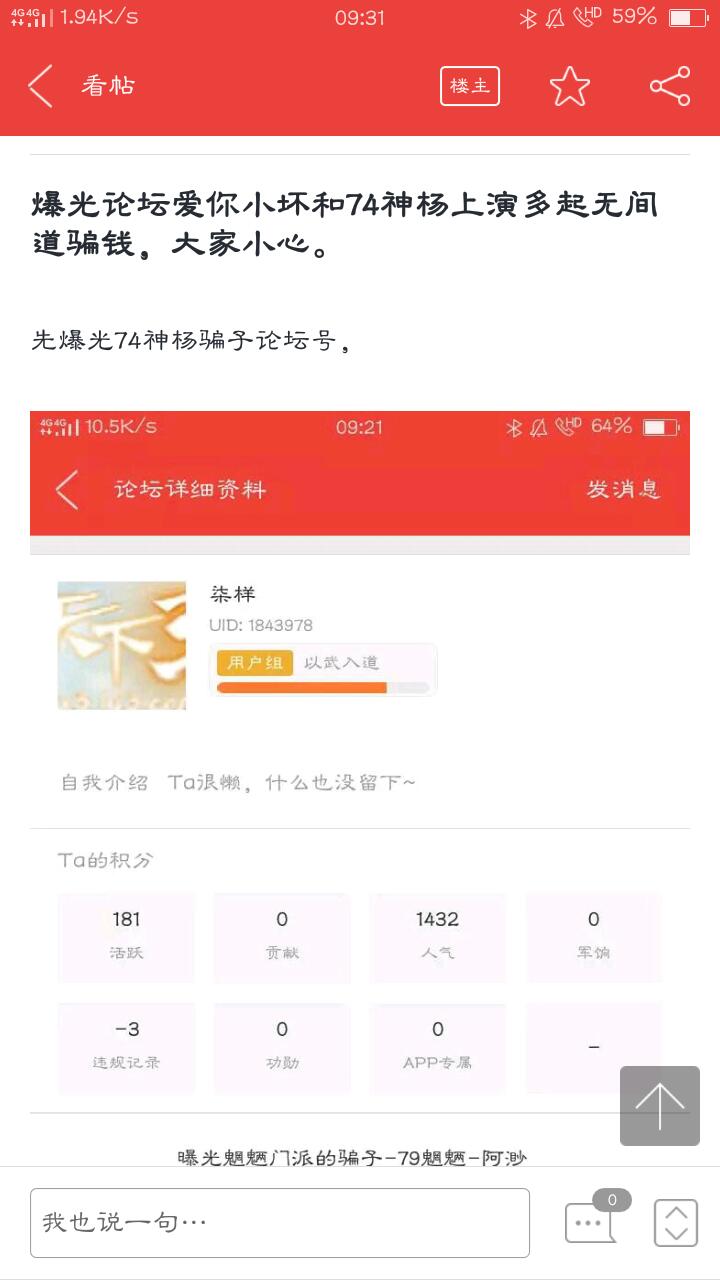Viewport: 720px width, 1280px height.
Task: Go back from the 看帖 page
Action: 41,87
